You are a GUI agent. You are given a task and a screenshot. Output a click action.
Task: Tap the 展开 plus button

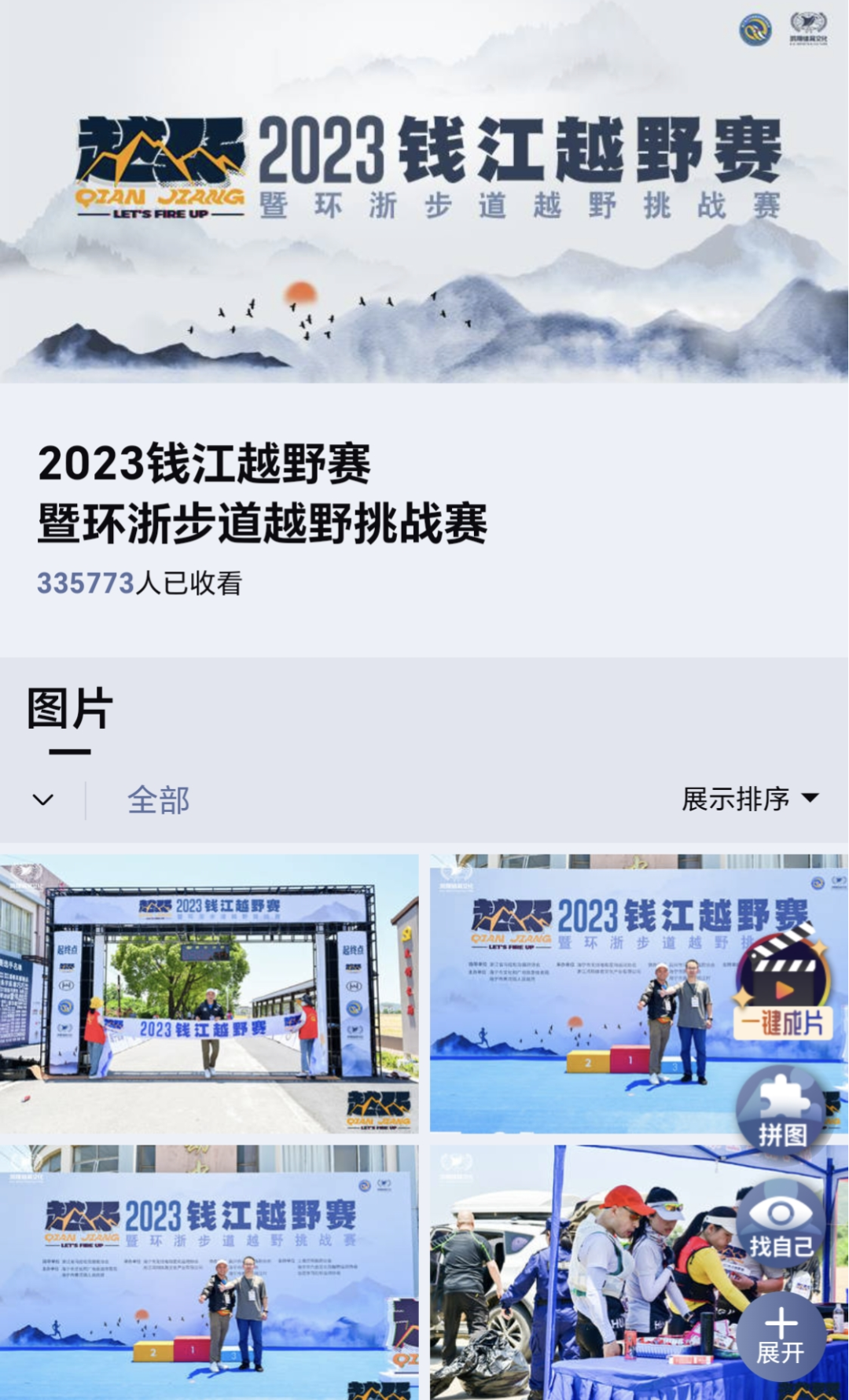coord(781,1336)
